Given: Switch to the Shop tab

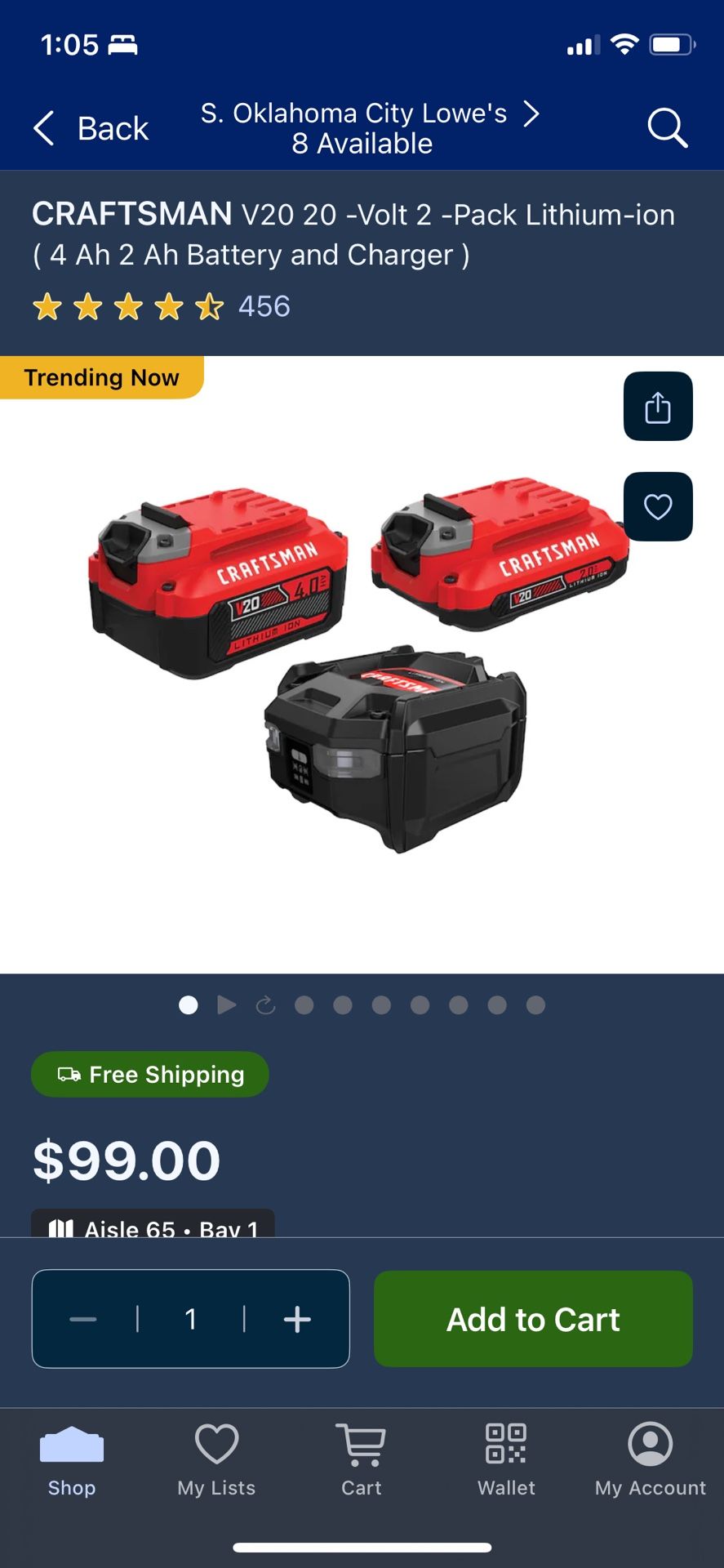Looking at the screenshot, I should coord(72,1460).
